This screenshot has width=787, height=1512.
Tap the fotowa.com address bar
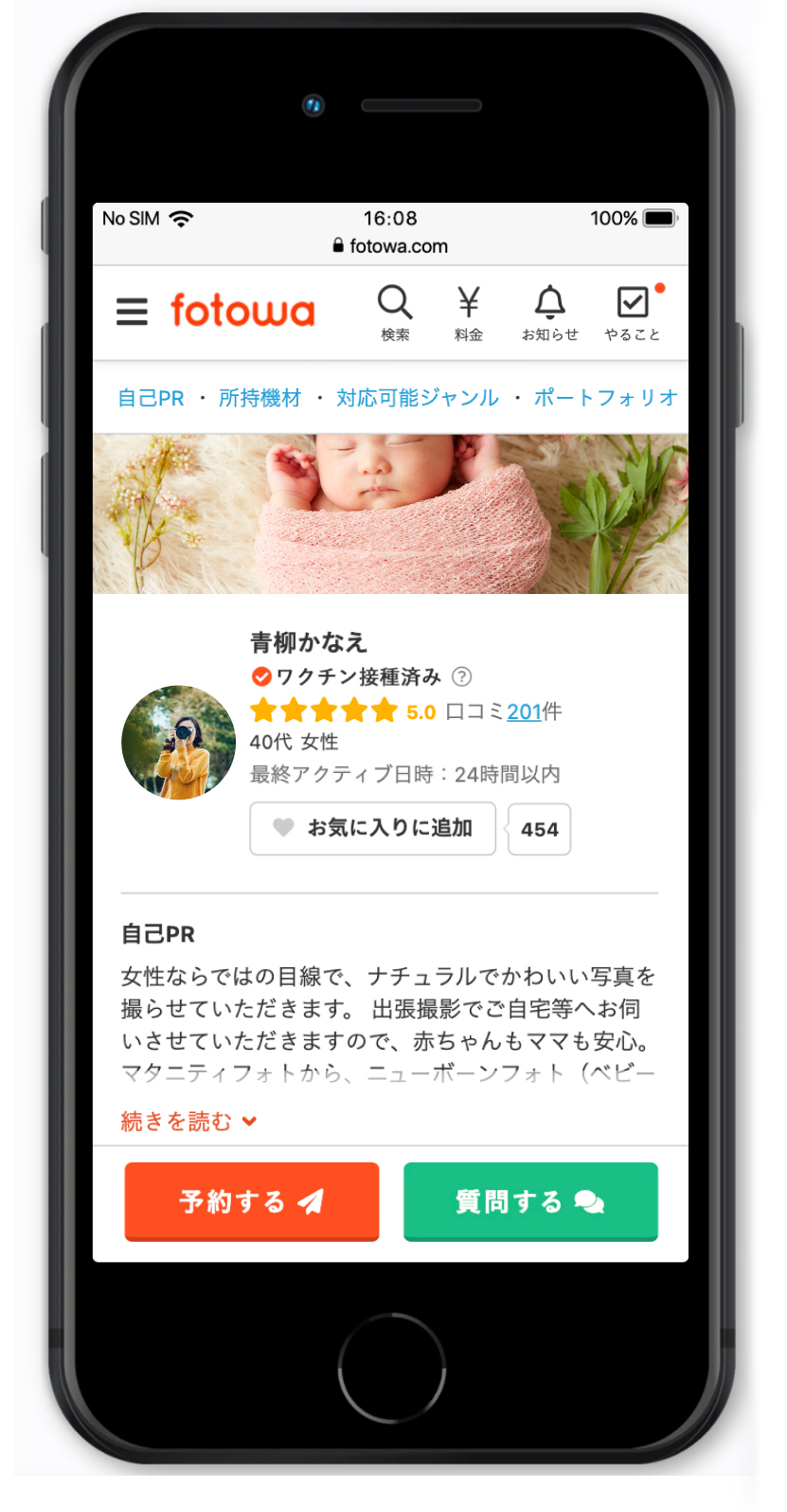click(390, 246)
